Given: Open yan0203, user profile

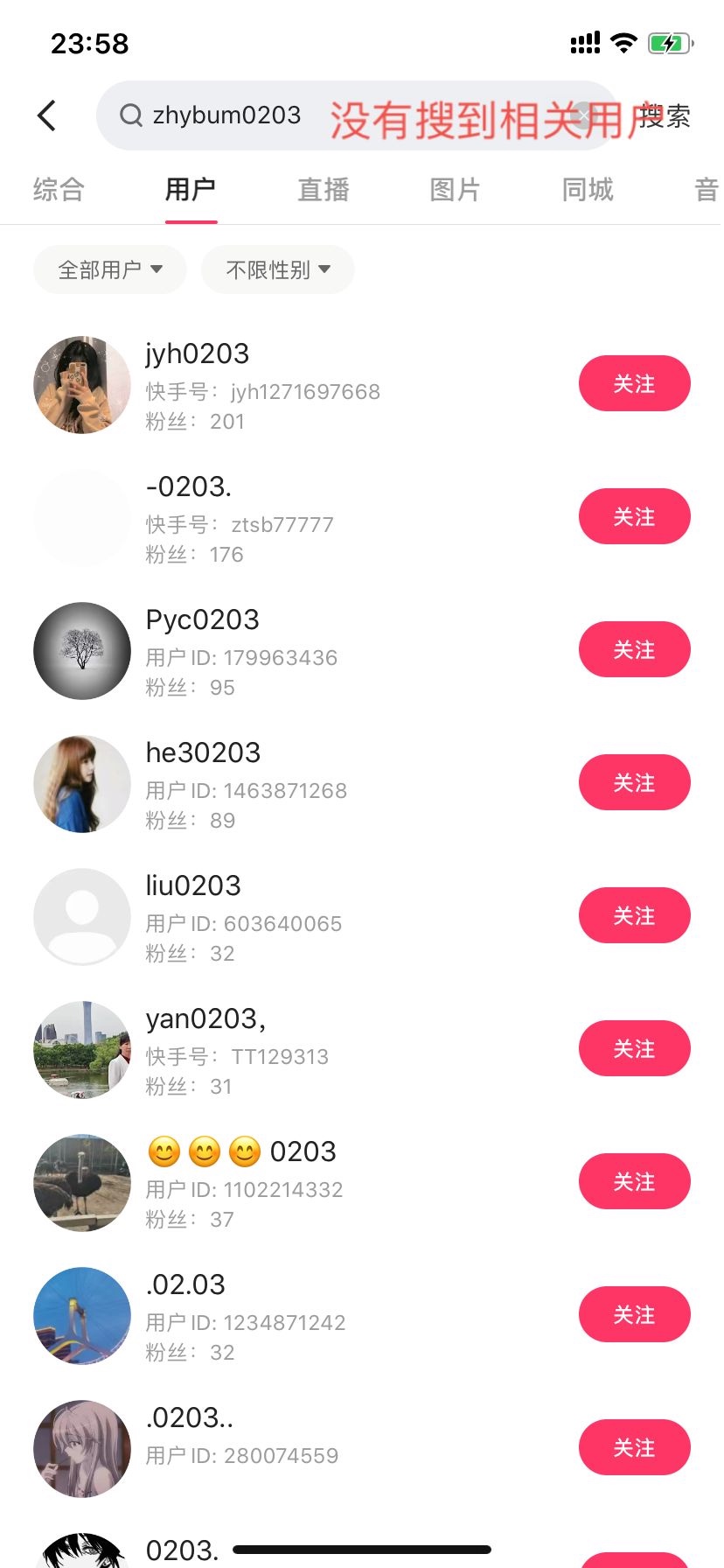Looking at the screenshot, I should coord(205,1018).
